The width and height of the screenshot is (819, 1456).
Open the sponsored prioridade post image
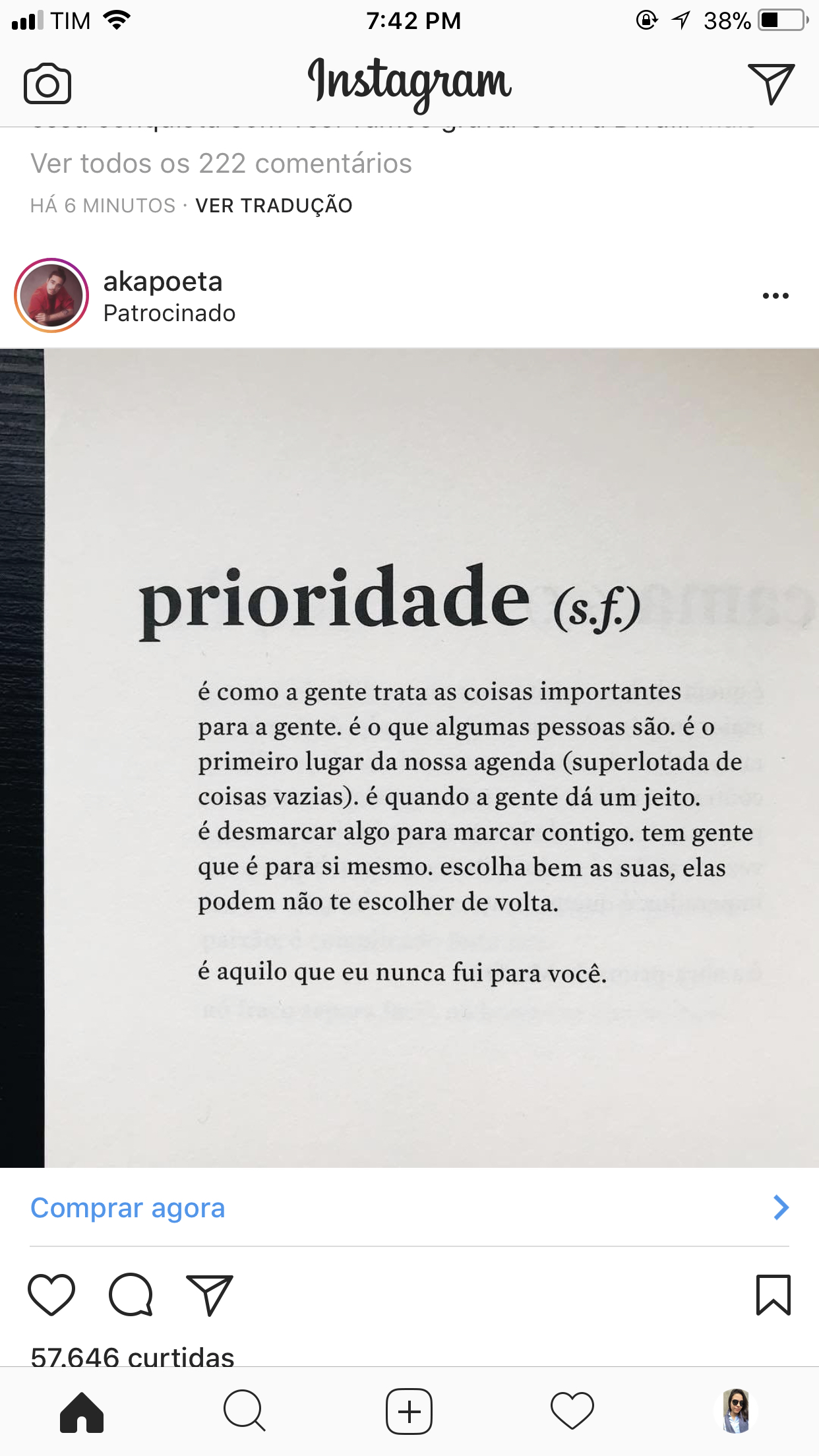(x=409, y=758)
